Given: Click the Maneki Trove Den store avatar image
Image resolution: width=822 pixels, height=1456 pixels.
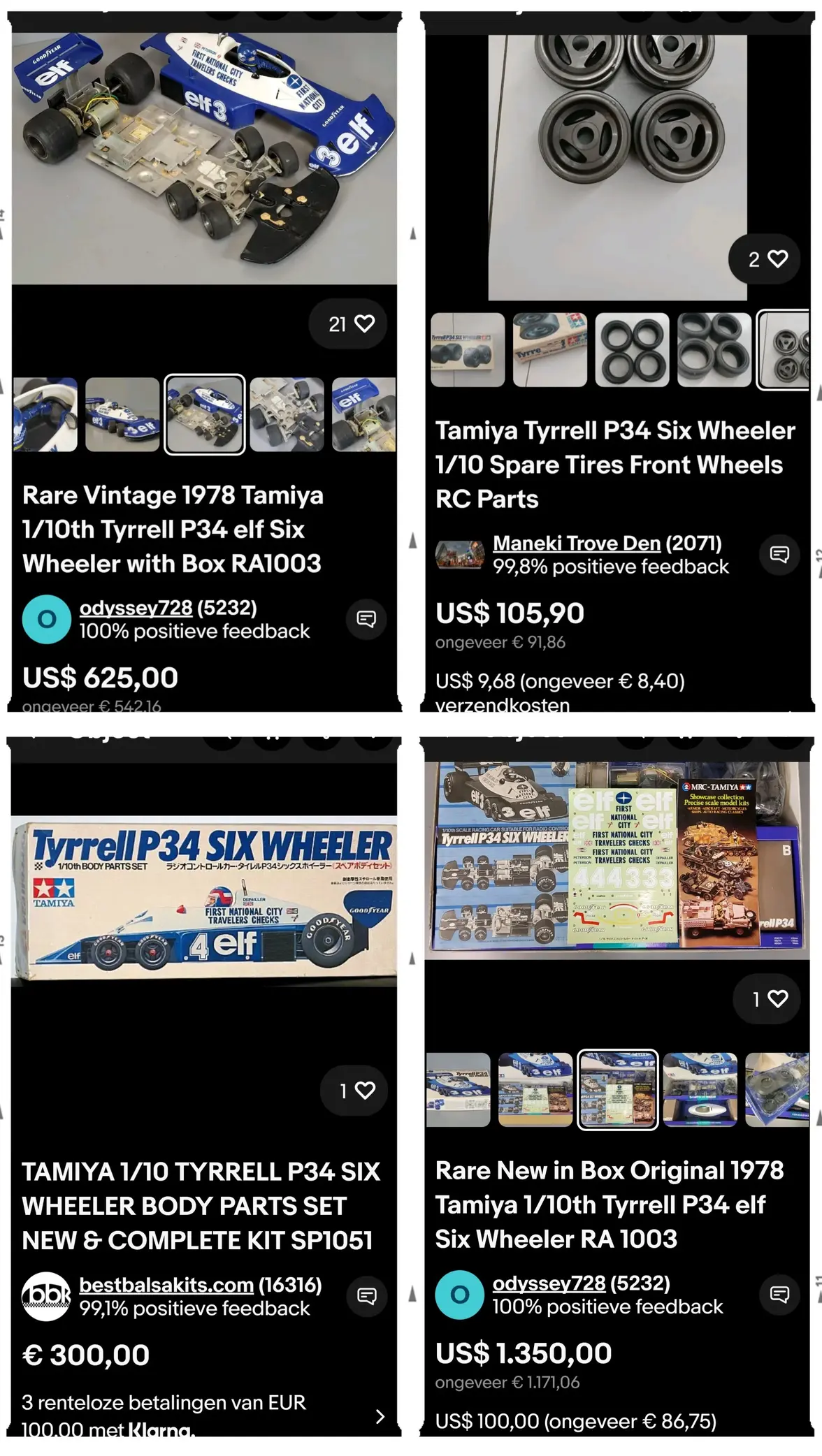Looking at the screenshot, I should [462, 555].
